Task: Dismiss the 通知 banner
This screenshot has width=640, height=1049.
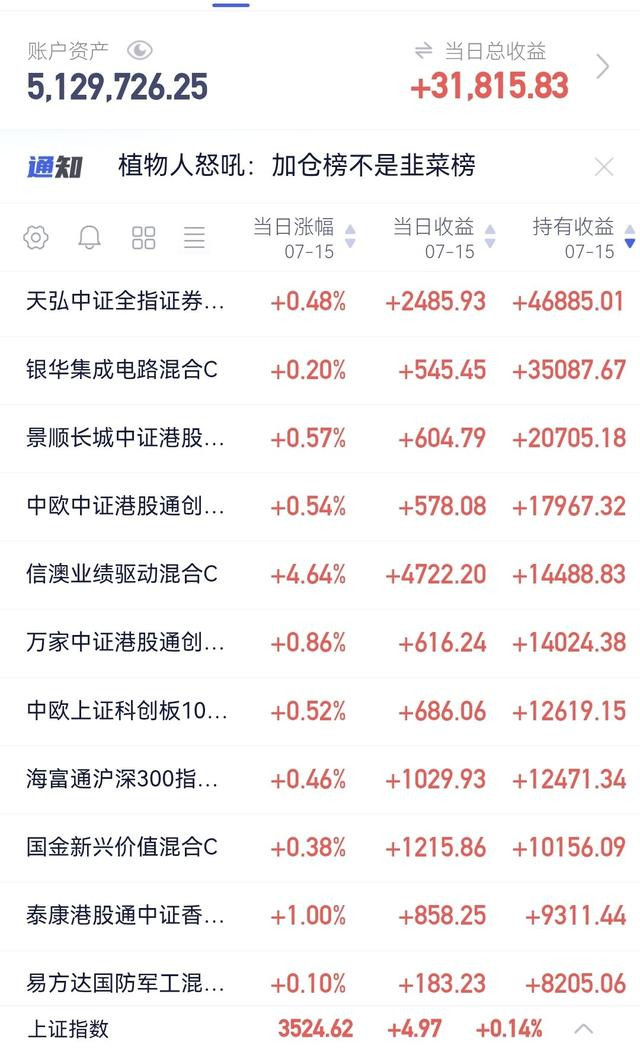Action: click(x=604, y=167)
